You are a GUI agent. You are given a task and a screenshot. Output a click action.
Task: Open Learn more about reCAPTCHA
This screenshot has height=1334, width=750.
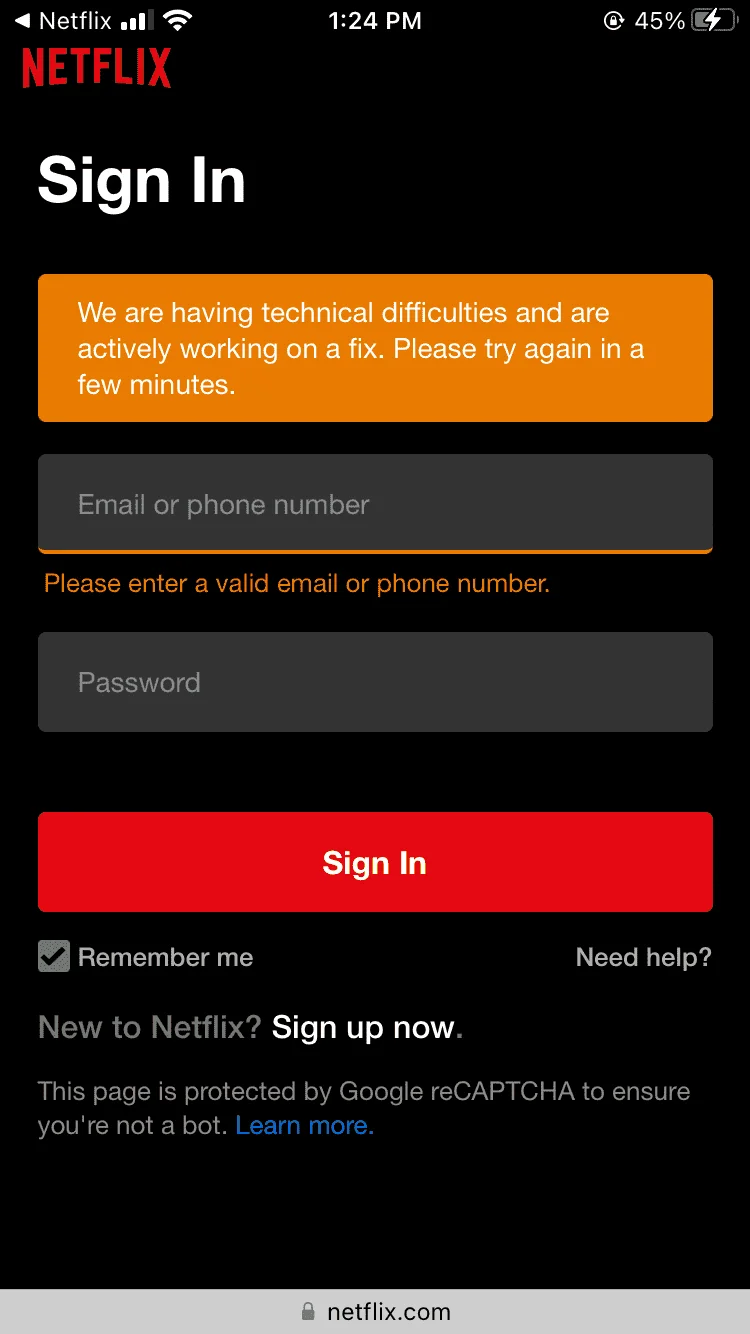point(304,1125)
